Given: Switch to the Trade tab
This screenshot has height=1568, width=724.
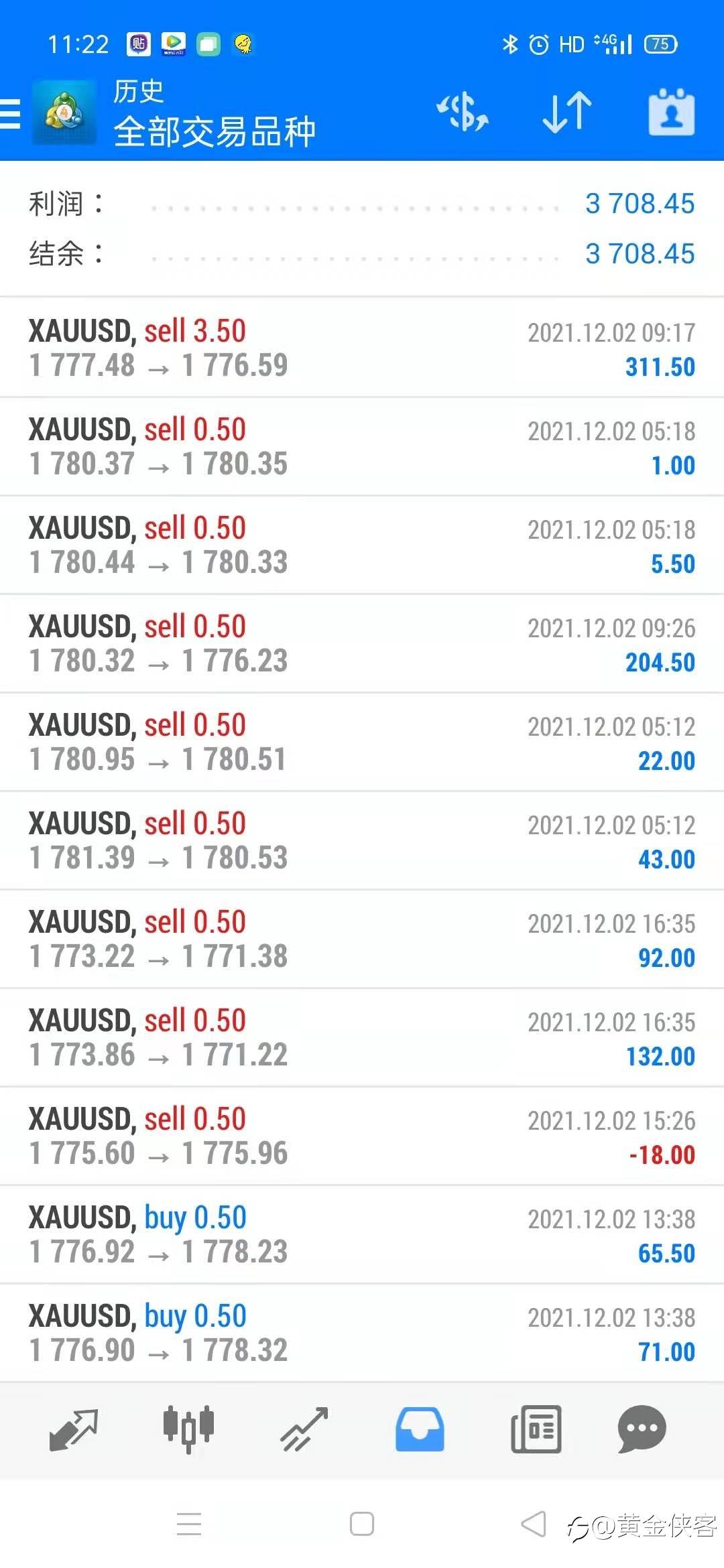Looking at the screenshot, I should click(304, 1429).
